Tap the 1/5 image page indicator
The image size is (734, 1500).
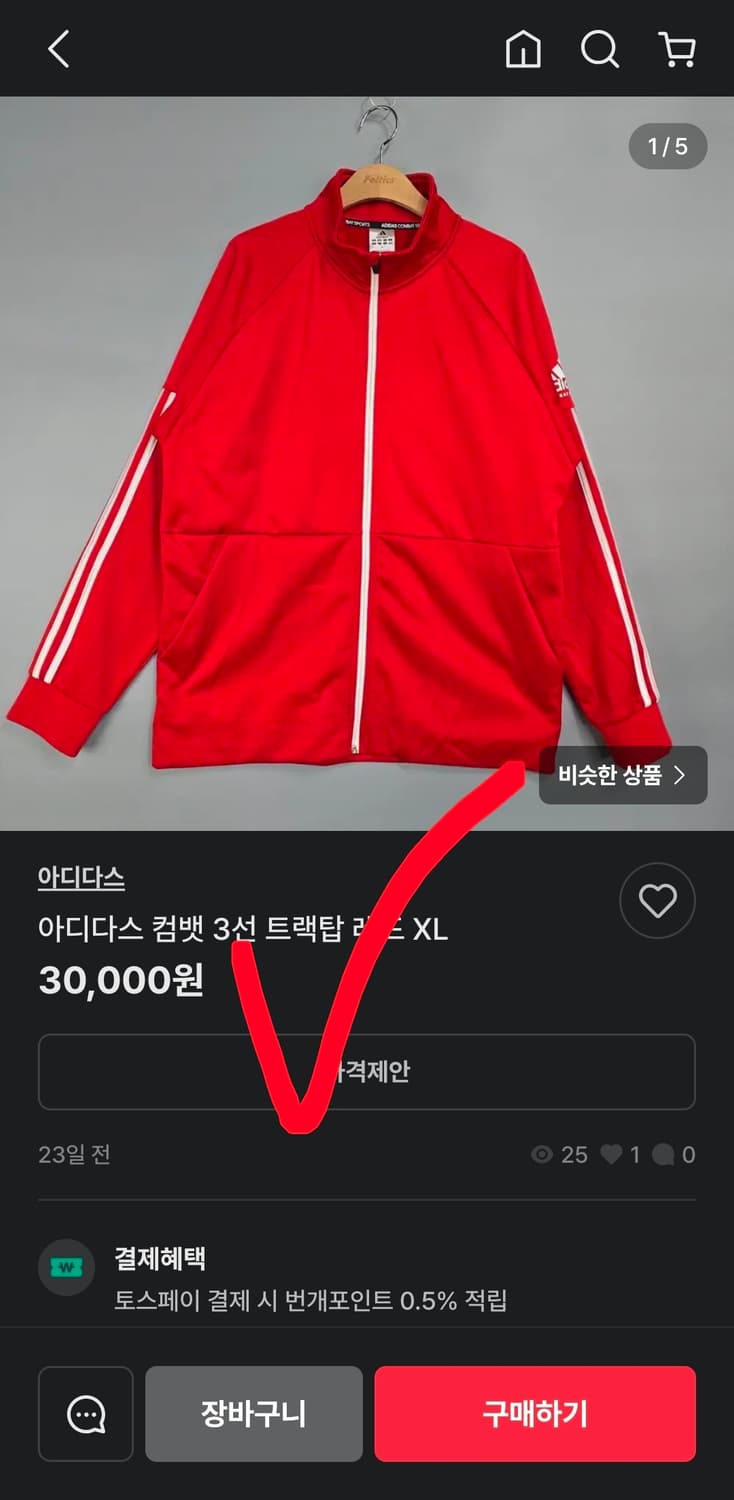click(666, 147)
